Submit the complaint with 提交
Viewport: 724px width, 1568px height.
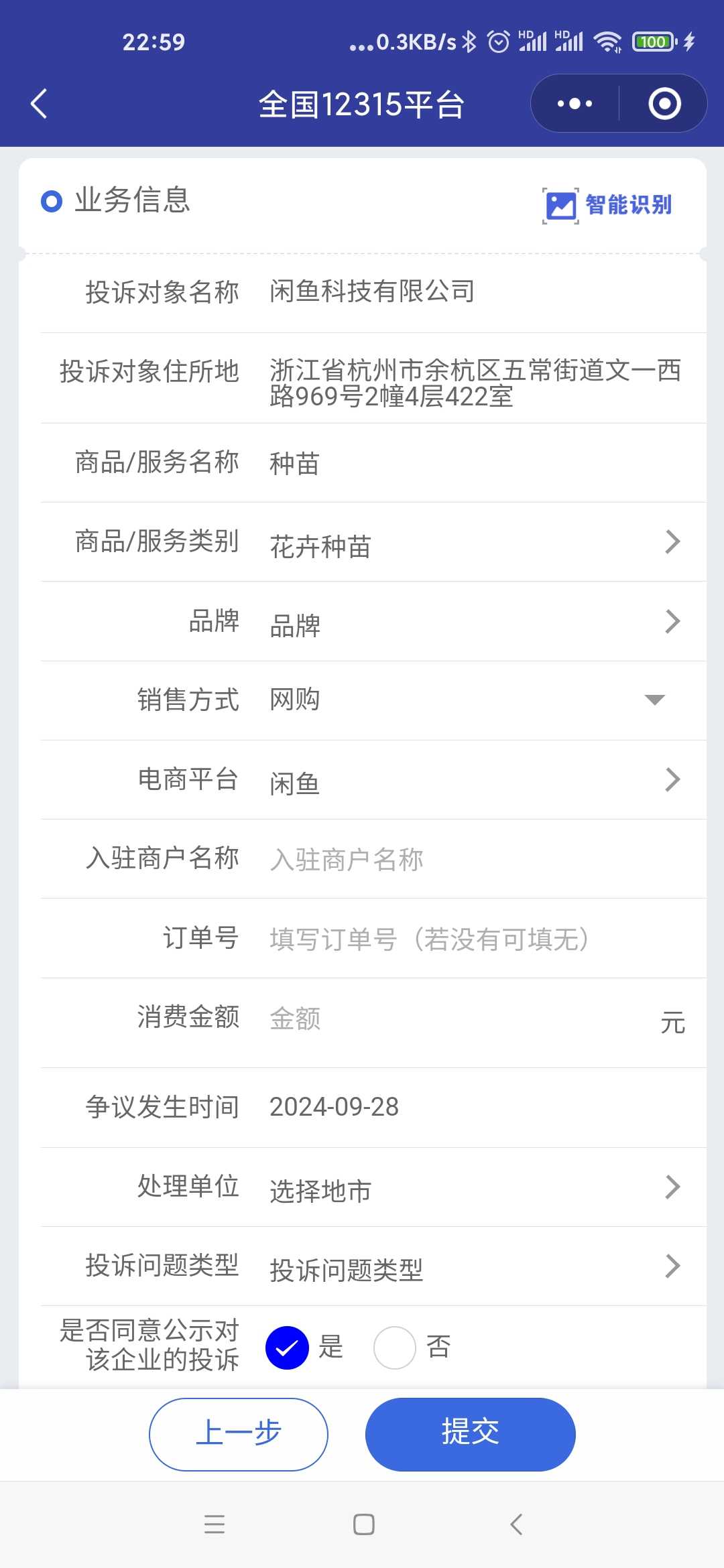tap(471, 1434)
